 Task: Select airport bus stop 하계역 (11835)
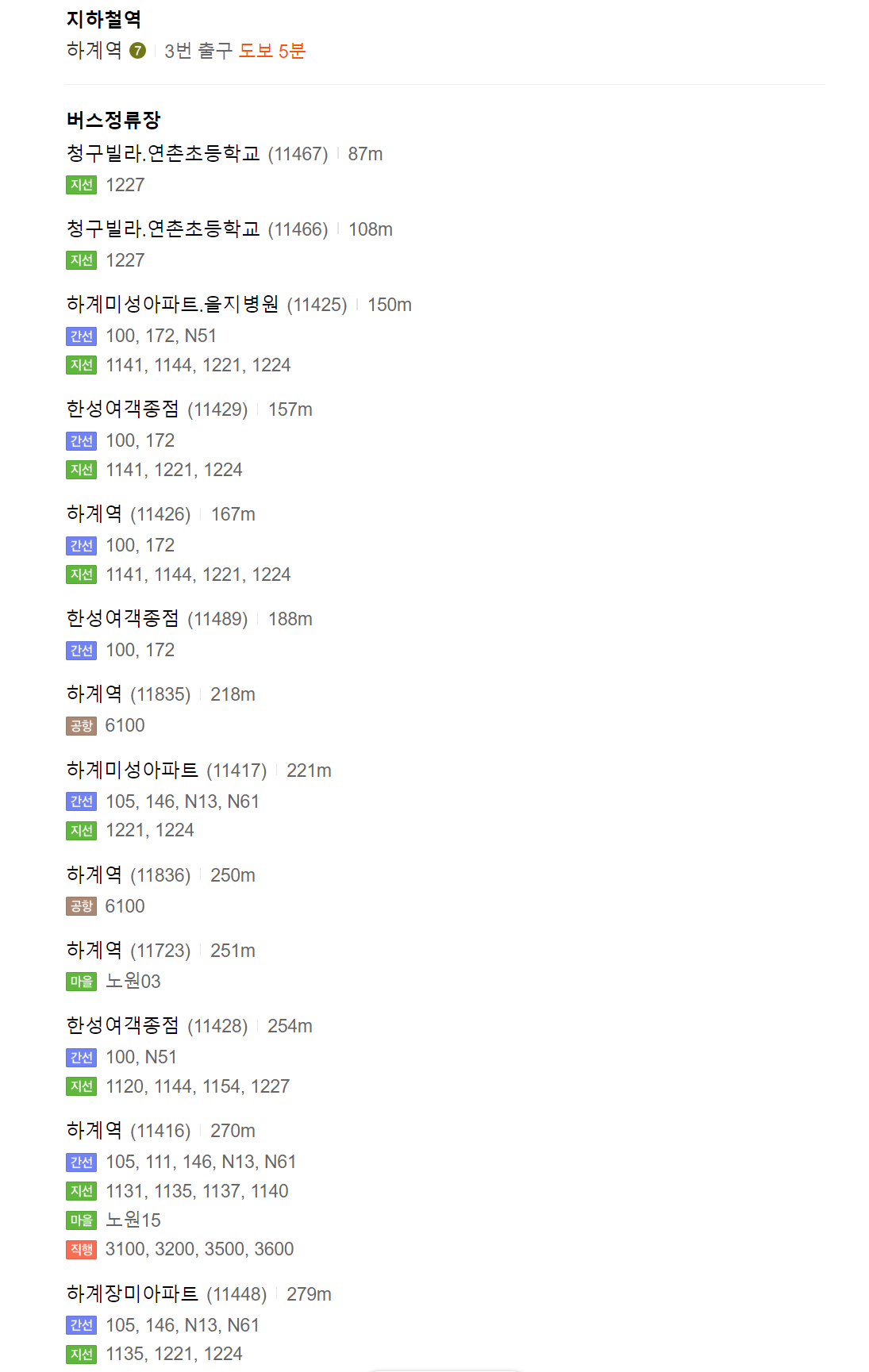[94, 694]
